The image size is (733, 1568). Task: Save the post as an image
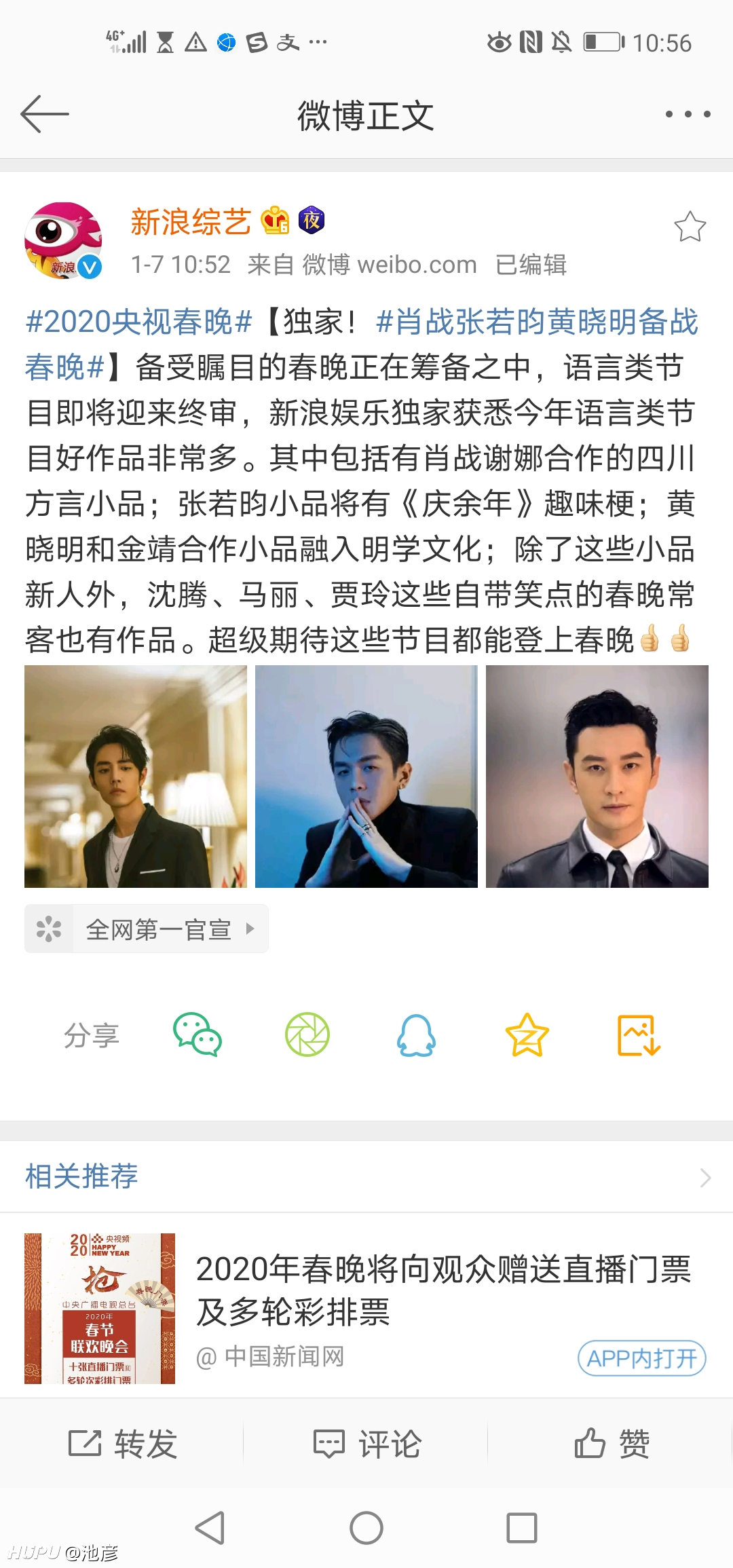[639, 1035]
